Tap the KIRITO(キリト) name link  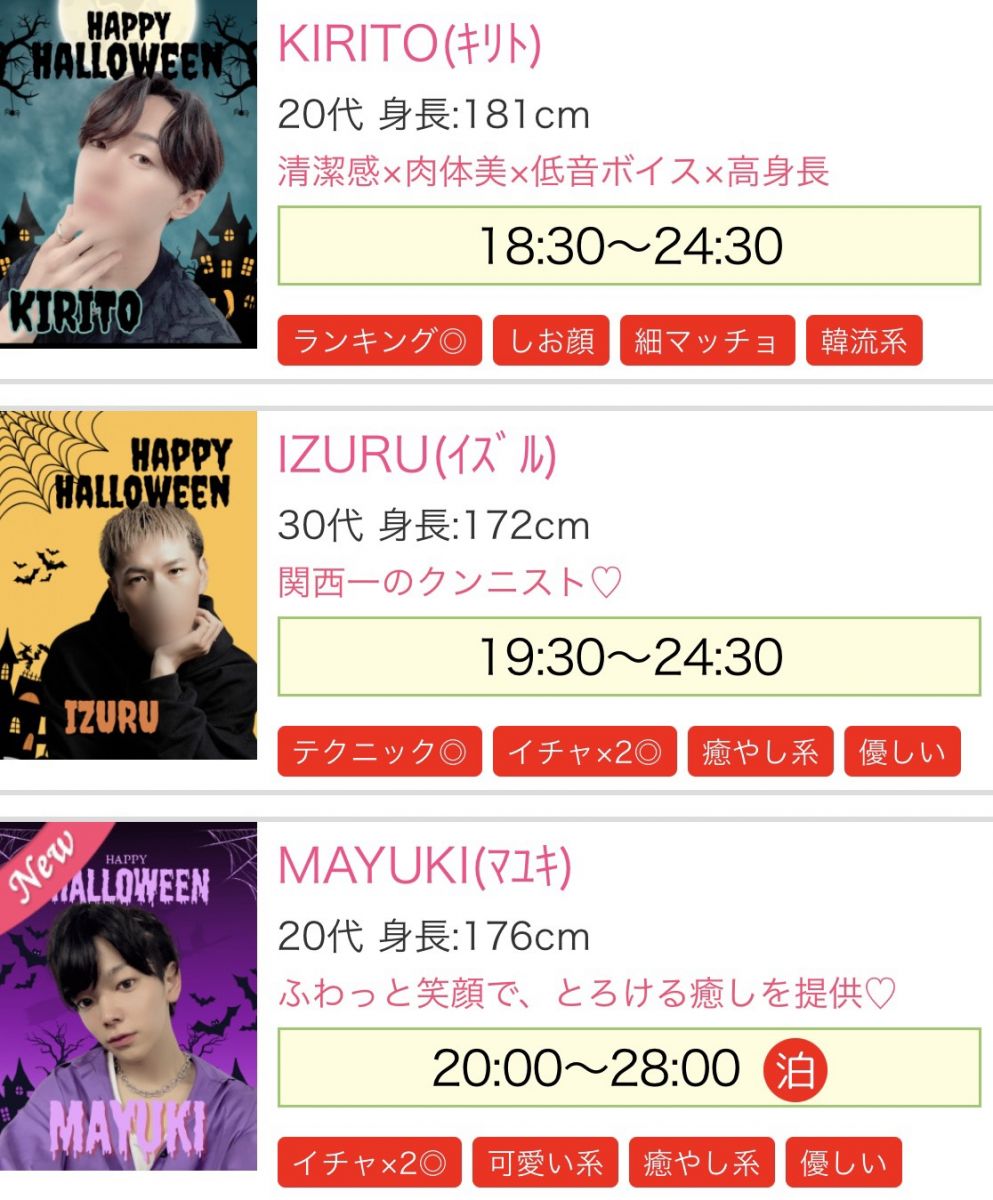coord(409,43)
